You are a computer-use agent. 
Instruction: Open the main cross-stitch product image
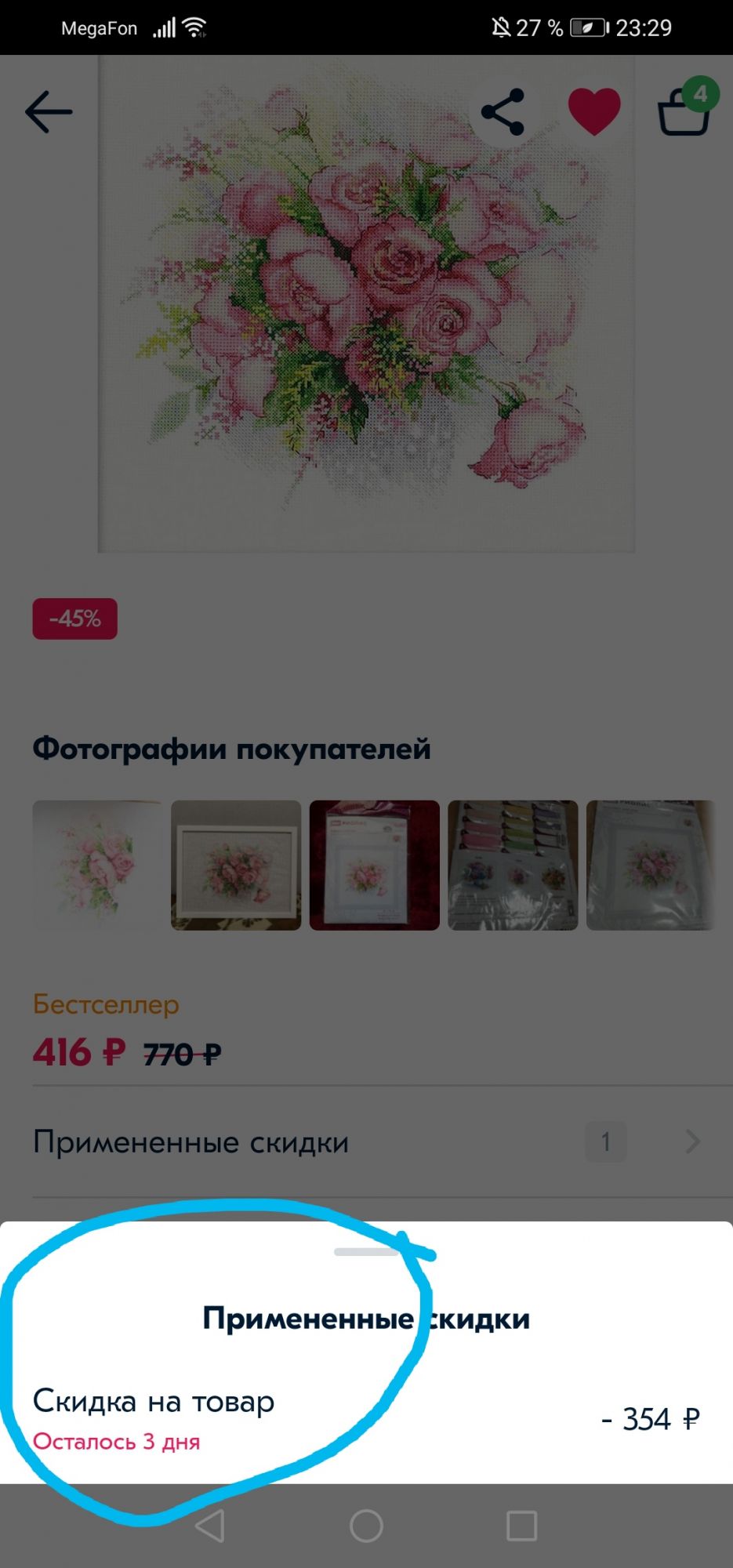tap(366, 306)
